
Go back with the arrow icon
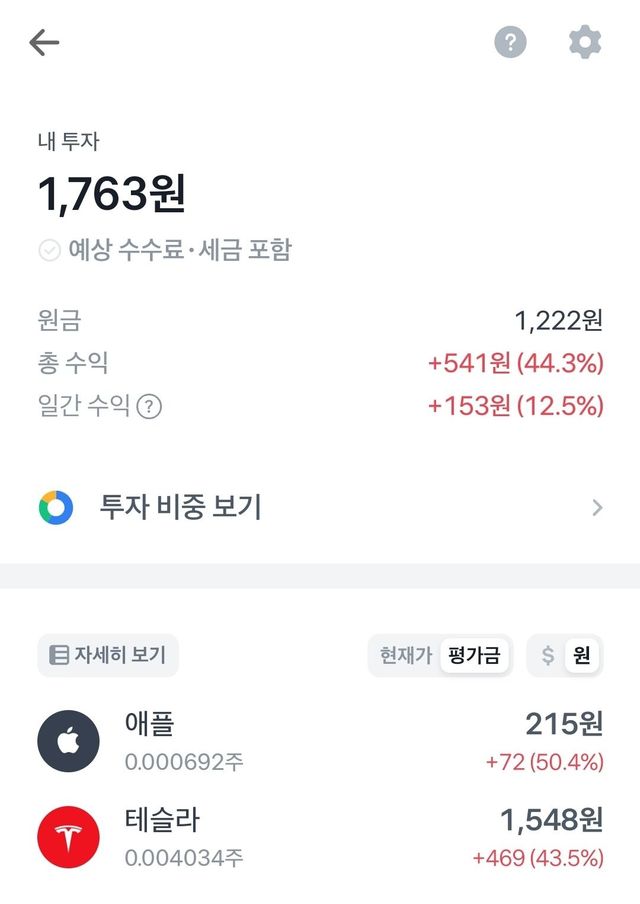click(x=45, y=43)
